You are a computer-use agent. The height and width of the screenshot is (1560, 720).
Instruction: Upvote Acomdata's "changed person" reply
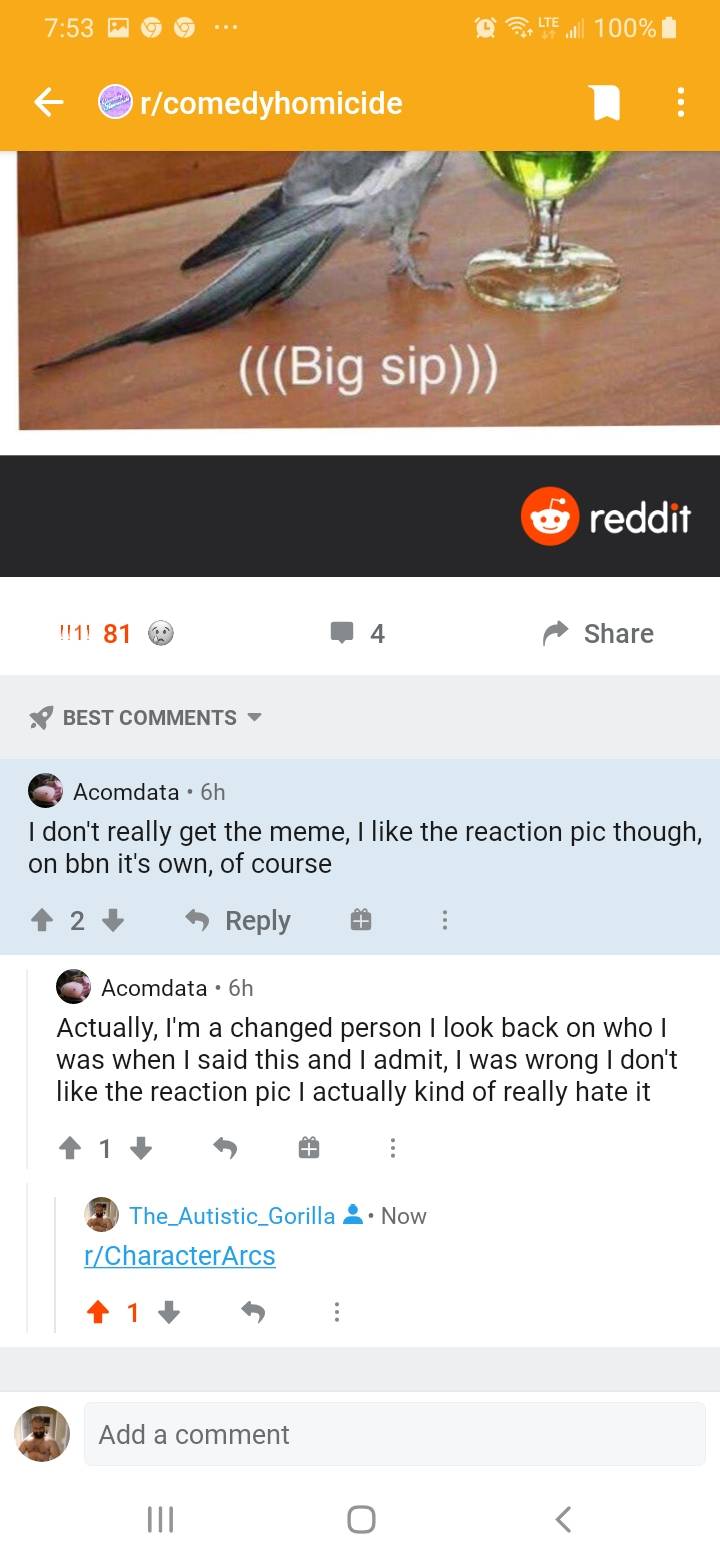tap(70, 1150)
